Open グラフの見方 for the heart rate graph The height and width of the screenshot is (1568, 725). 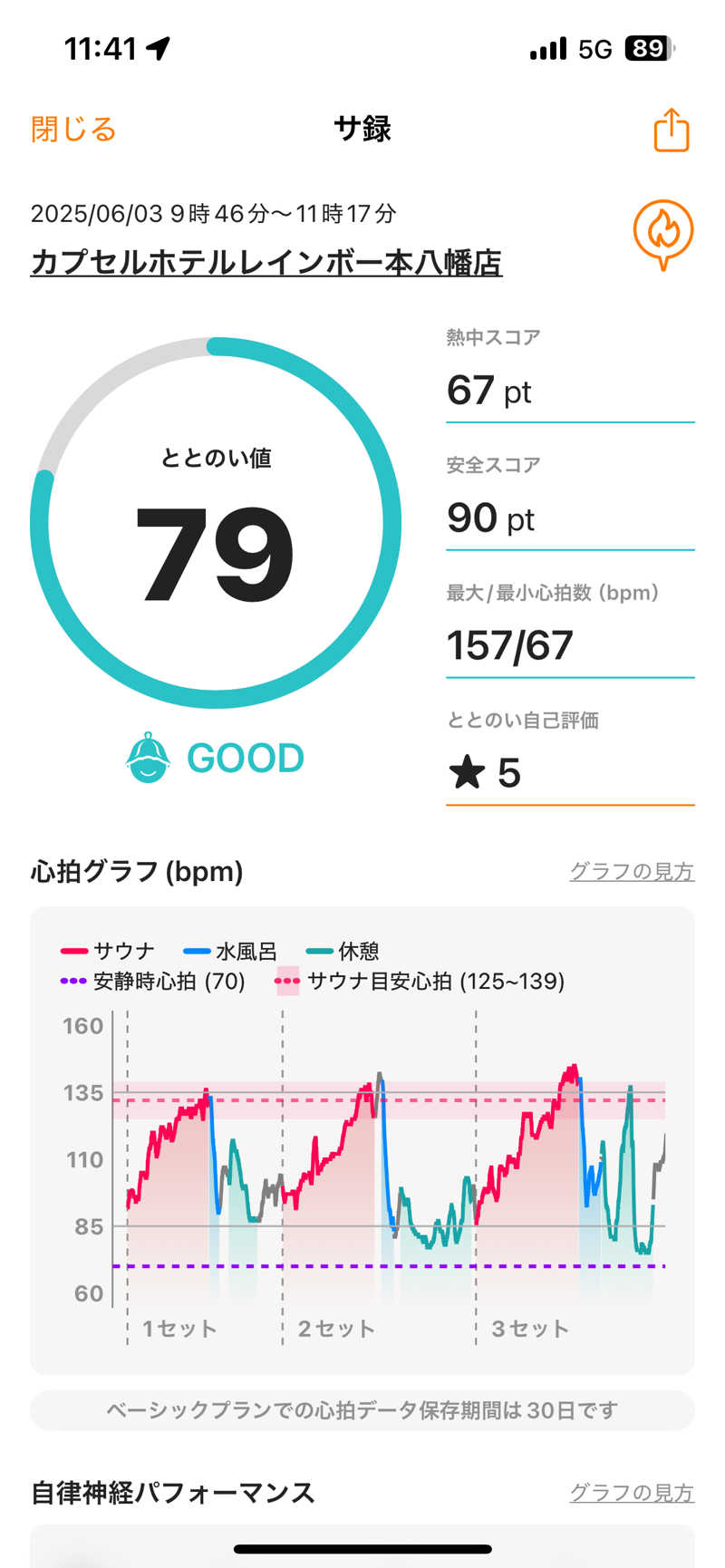(631, 871)
